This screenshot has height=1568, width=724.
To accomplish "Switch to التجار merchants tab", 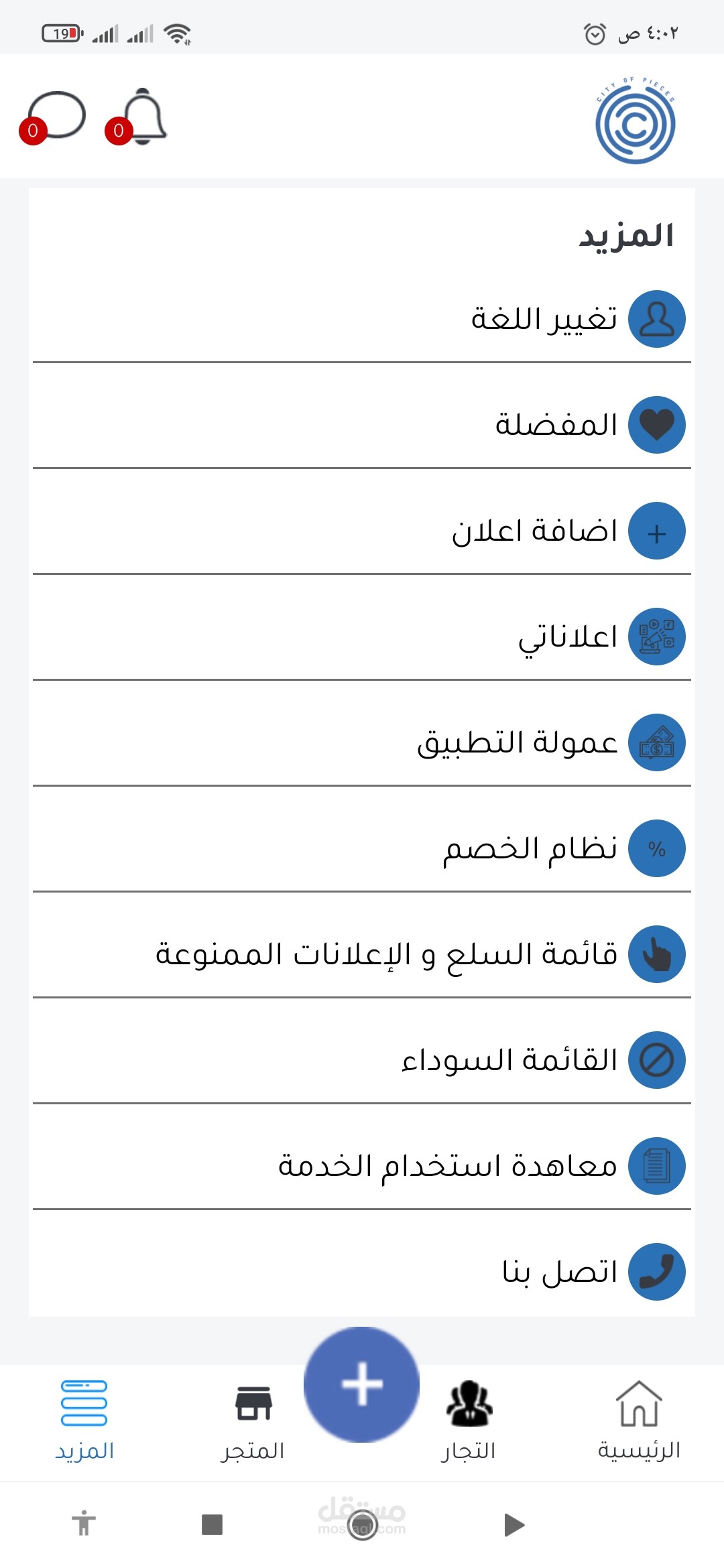I will click(x=469, y=1421).
